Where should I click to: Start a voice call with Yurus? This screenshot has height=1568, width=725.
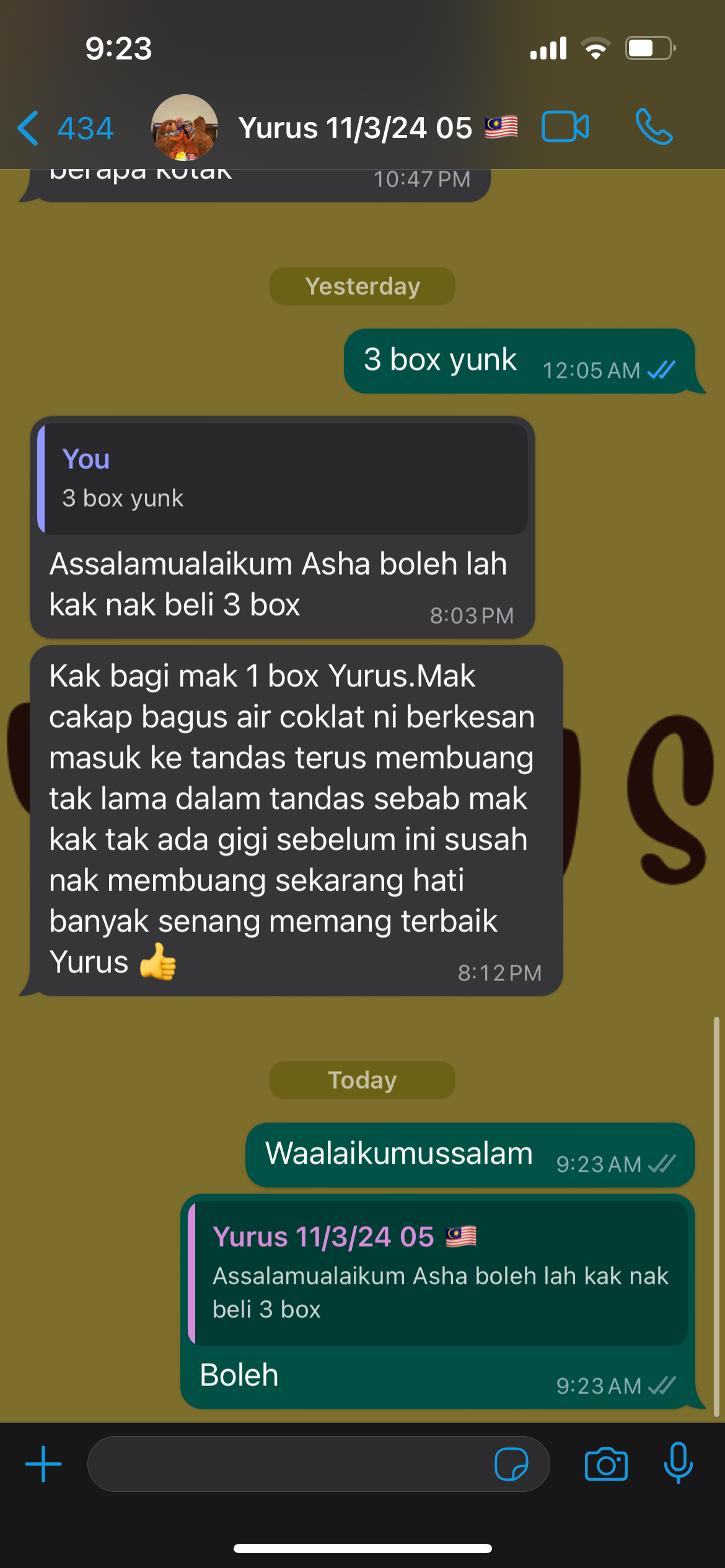[654, 127]
